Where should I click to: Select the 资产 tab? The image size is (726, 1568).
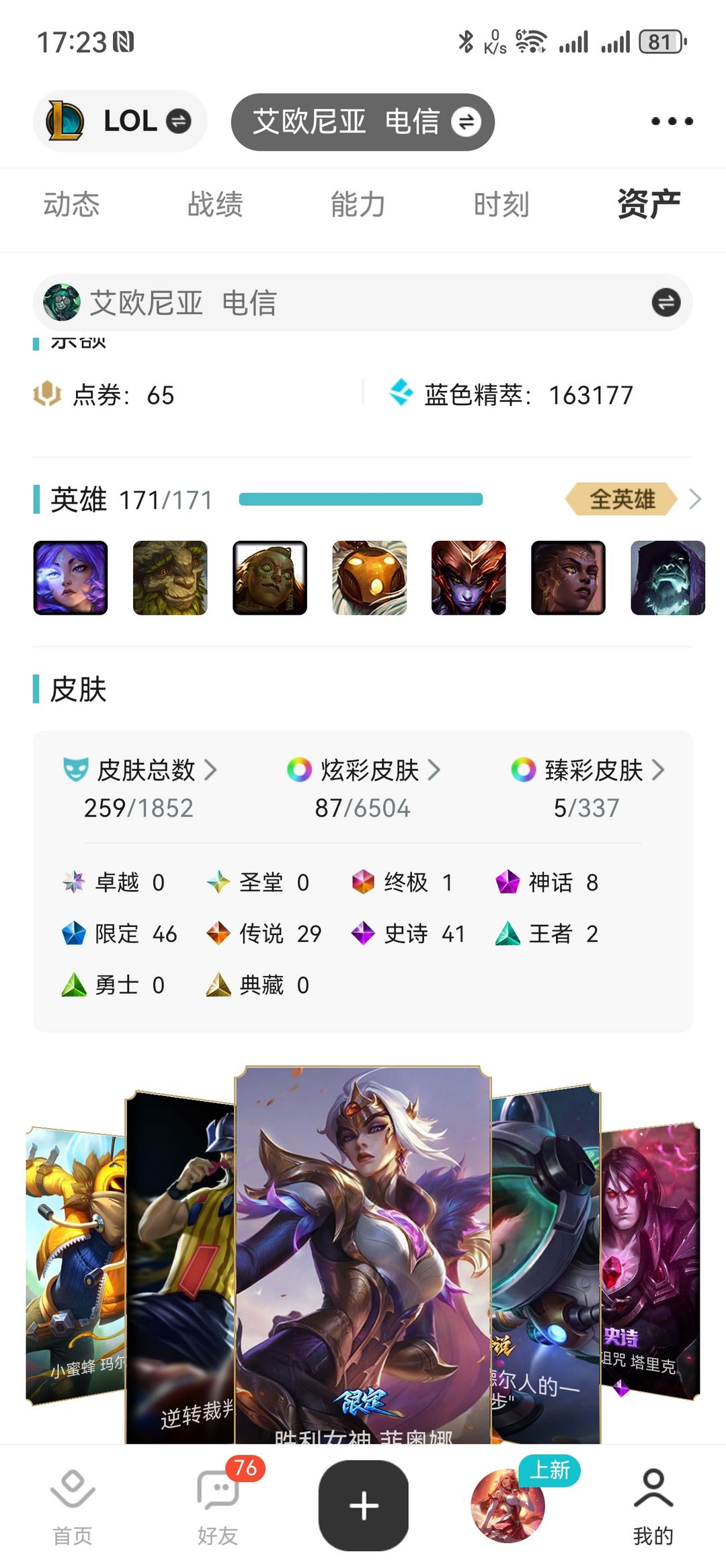649,204
